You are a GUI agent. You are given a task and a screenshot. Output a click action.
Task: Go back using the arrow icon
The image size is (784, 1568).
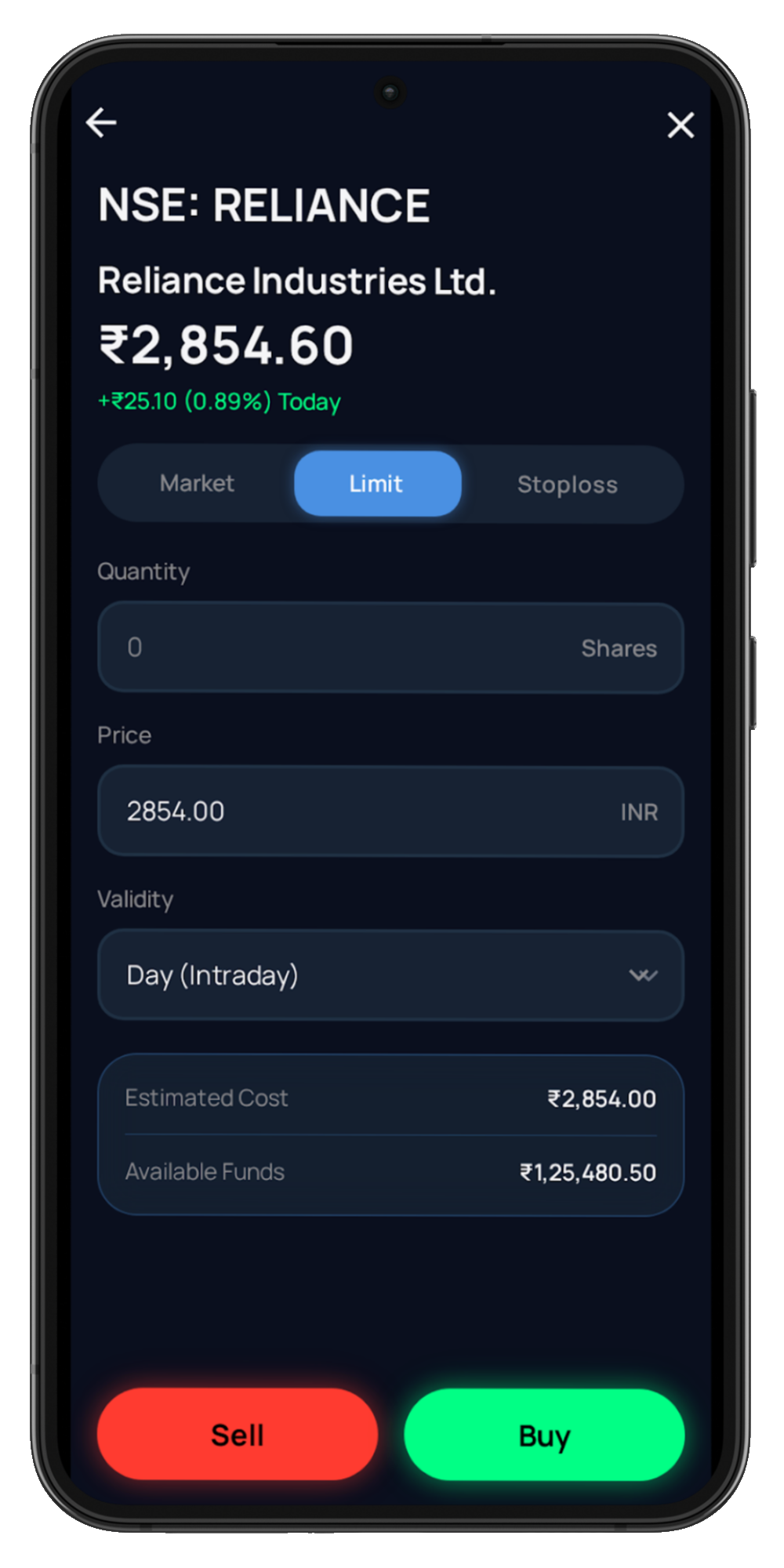point(101,123)
